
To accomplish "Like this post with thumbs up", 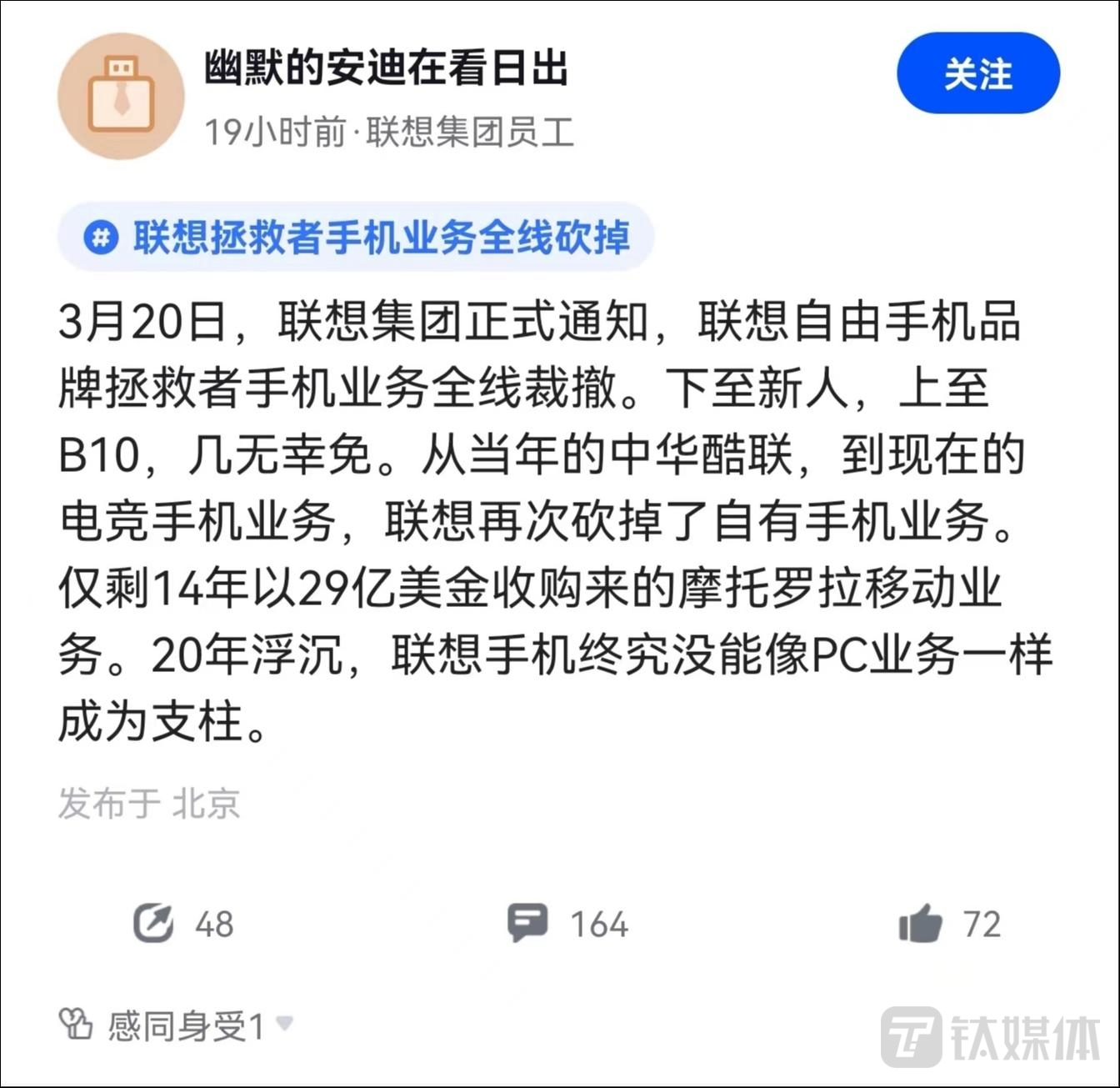I will click(920, 924).
